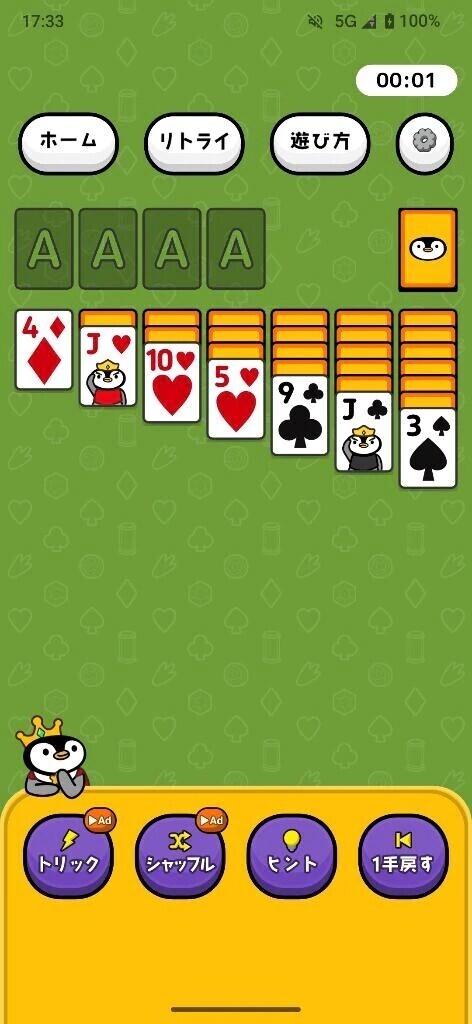Open settings via the gear icon

click(x=424, y=142)
